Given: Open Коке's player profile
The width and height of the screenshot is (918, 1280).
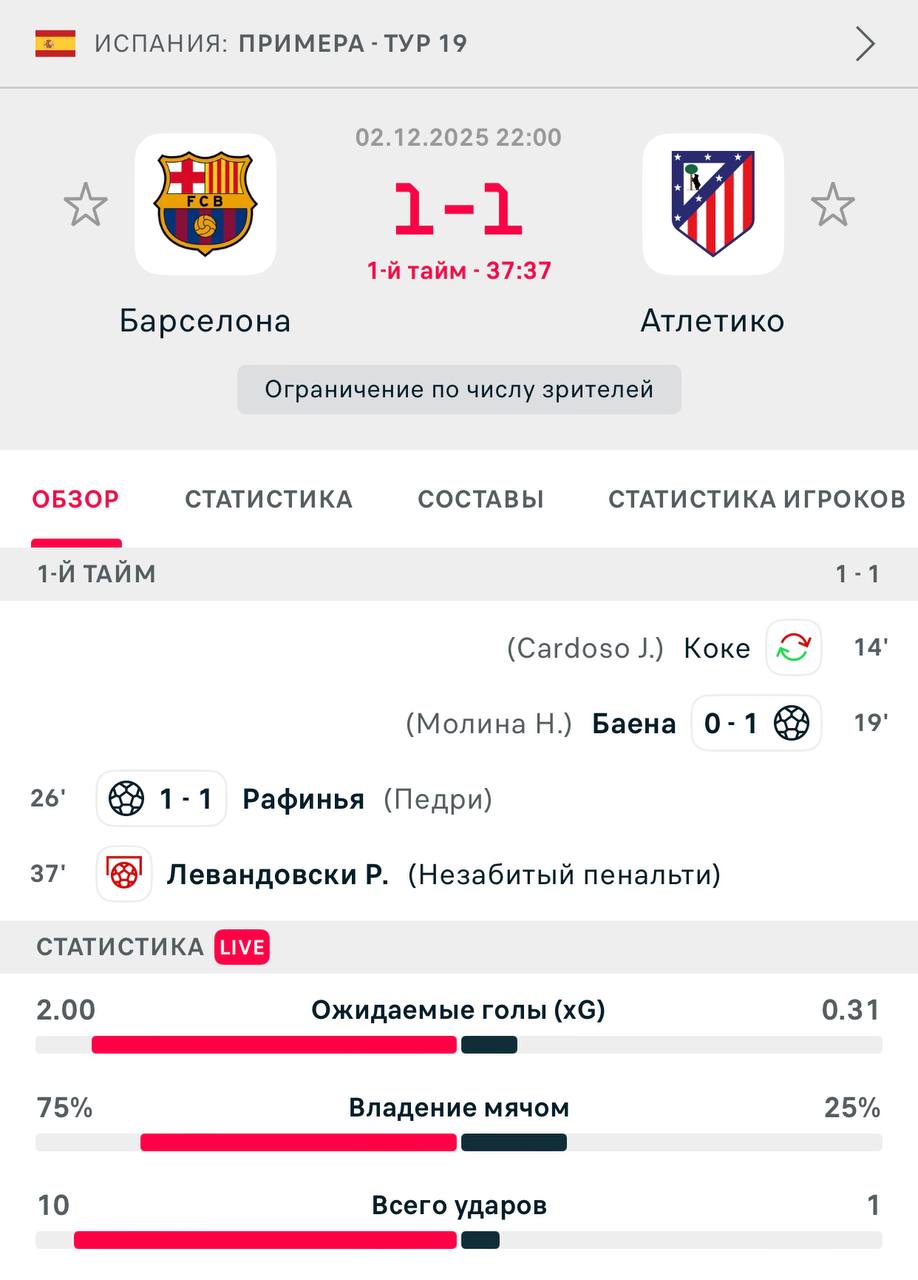Looking at the screenshot, I should coord(716,648).
